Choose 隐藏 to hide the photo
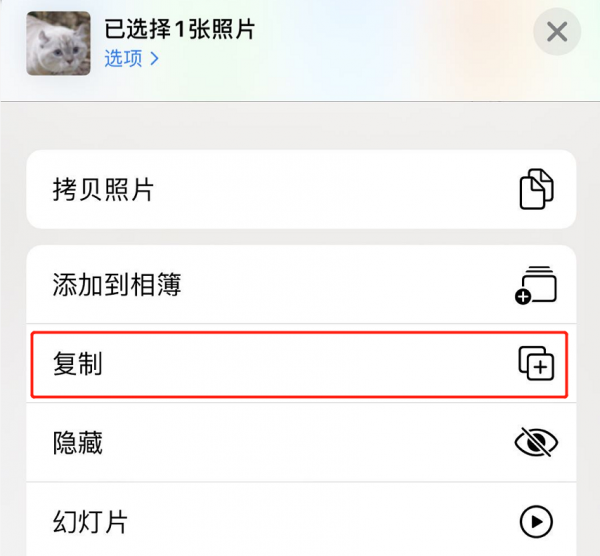 tap(301, 442)
